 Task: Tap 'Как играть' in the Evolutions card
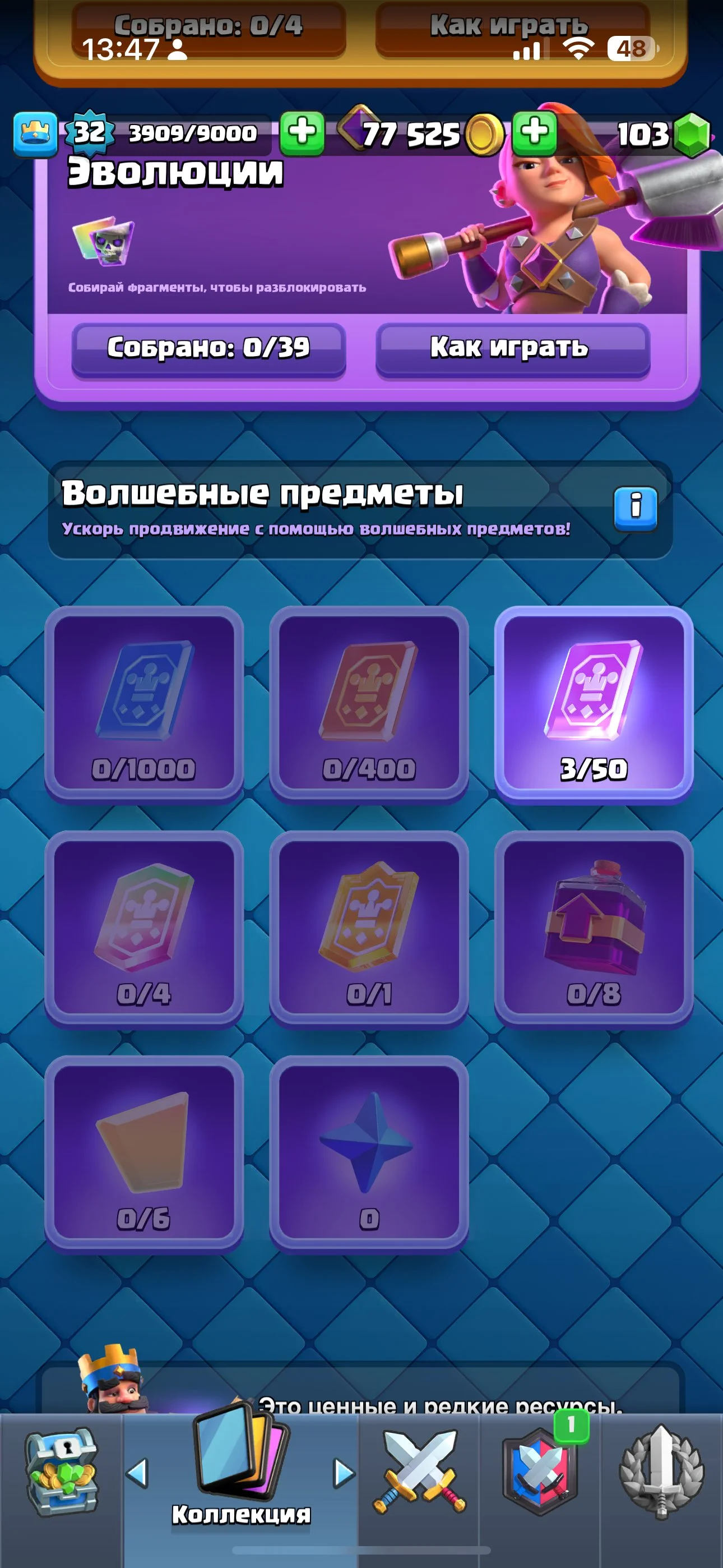click(512, 348)
